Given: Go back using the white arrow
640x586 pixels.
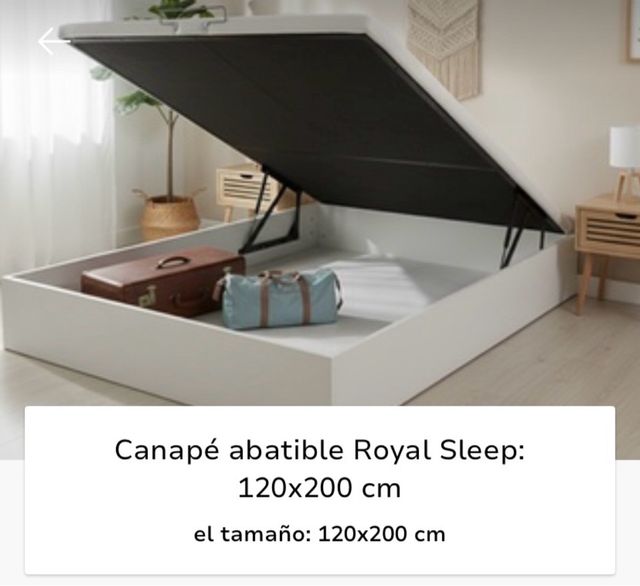Looking at the screenshot, I should point(54,41).
